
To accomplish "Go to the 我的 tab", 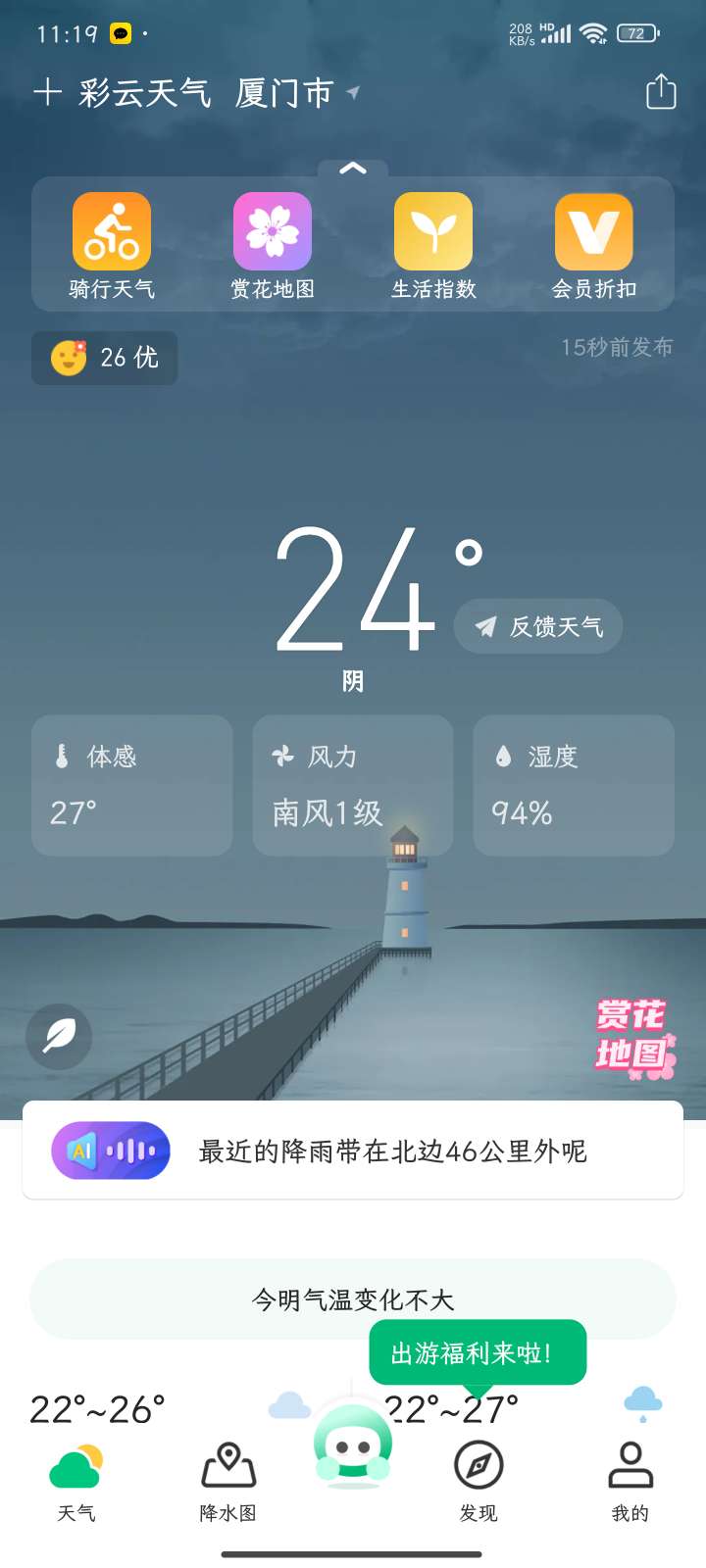I will coord(630,1480).
